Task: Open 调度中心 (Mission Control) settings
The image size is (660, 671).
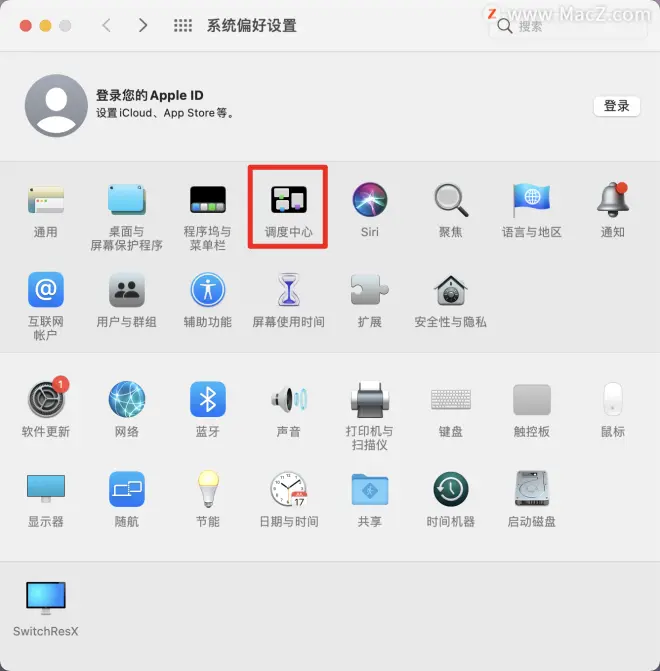Action: pos(288,200)
